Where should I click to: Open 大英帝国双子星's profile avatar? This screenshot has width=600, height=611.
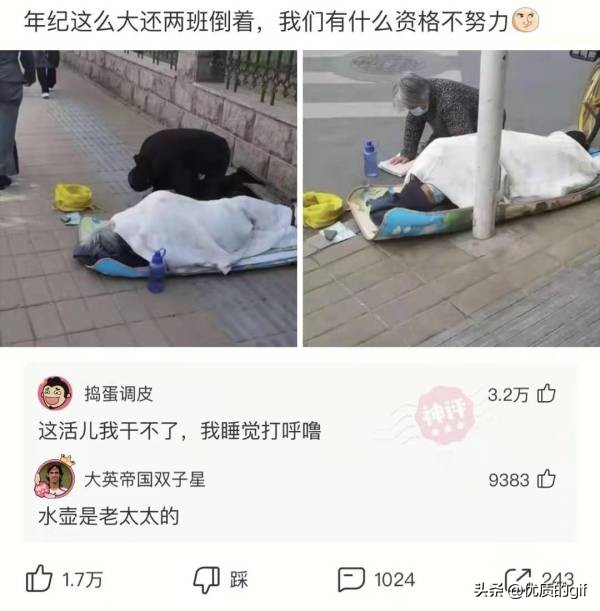[55, 479]
